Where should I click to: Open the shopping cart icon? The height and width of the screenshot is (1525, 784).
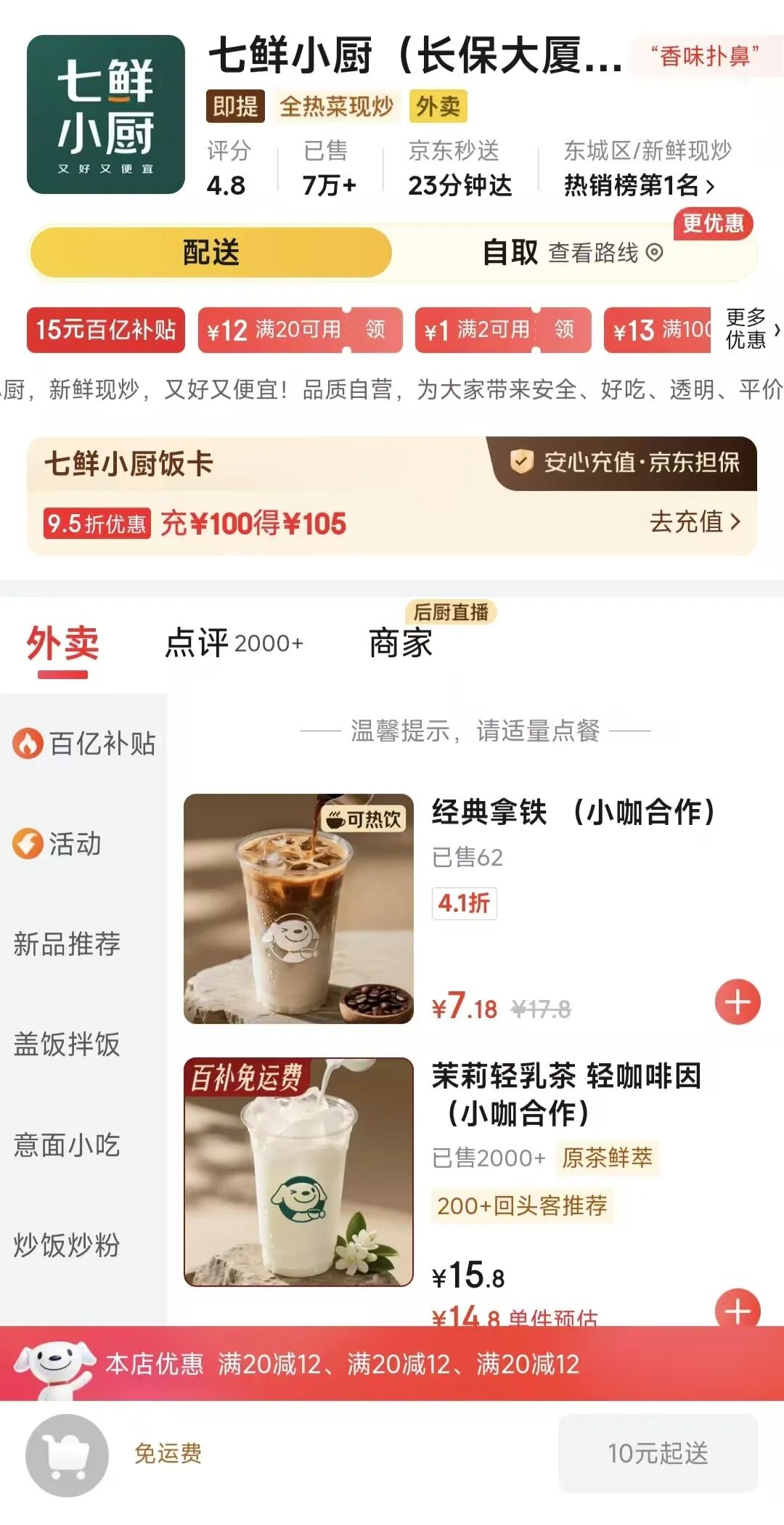coord(67,1455)
